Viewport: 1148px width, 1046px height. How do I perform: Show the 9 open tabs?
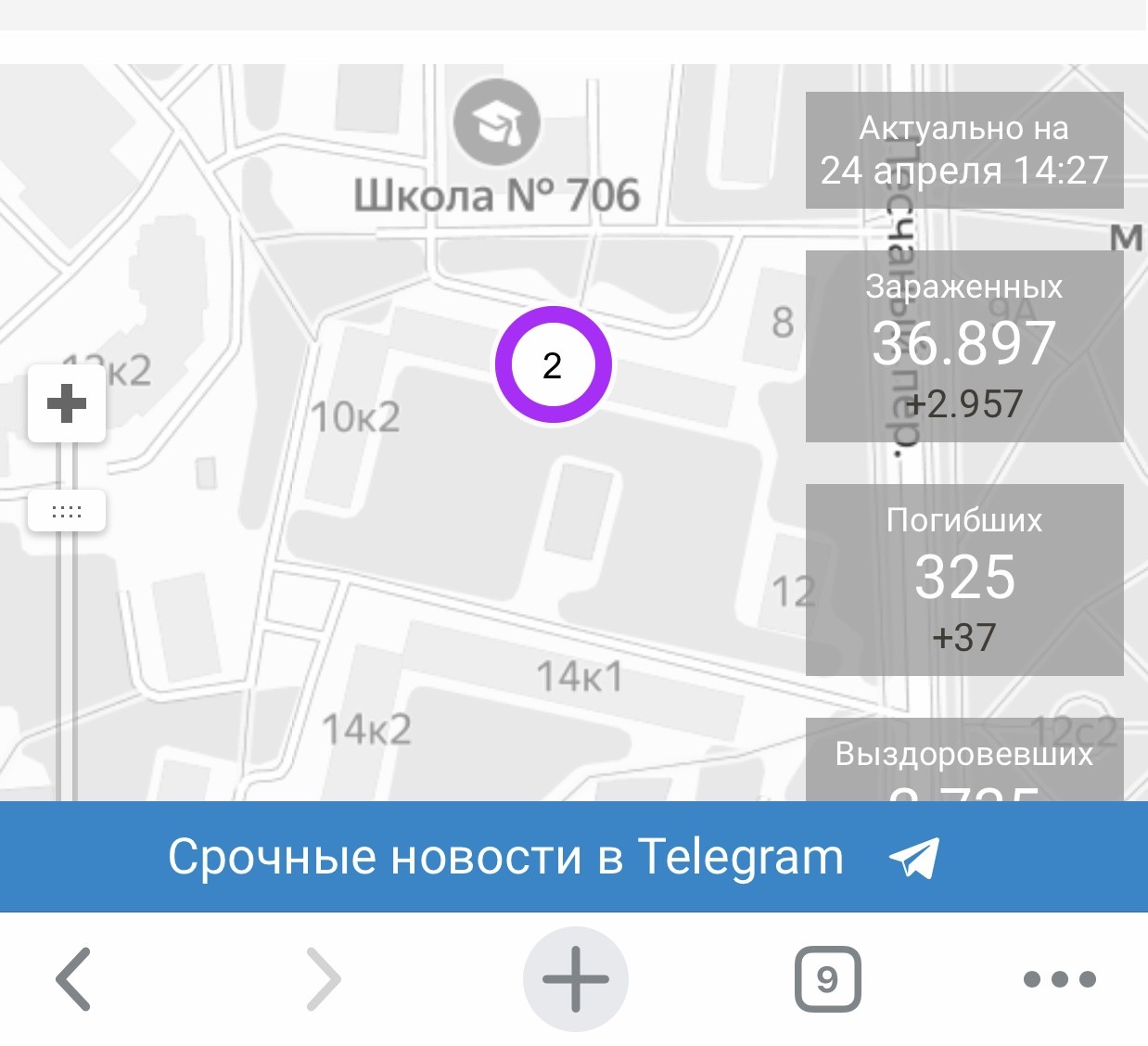point(827,978)
